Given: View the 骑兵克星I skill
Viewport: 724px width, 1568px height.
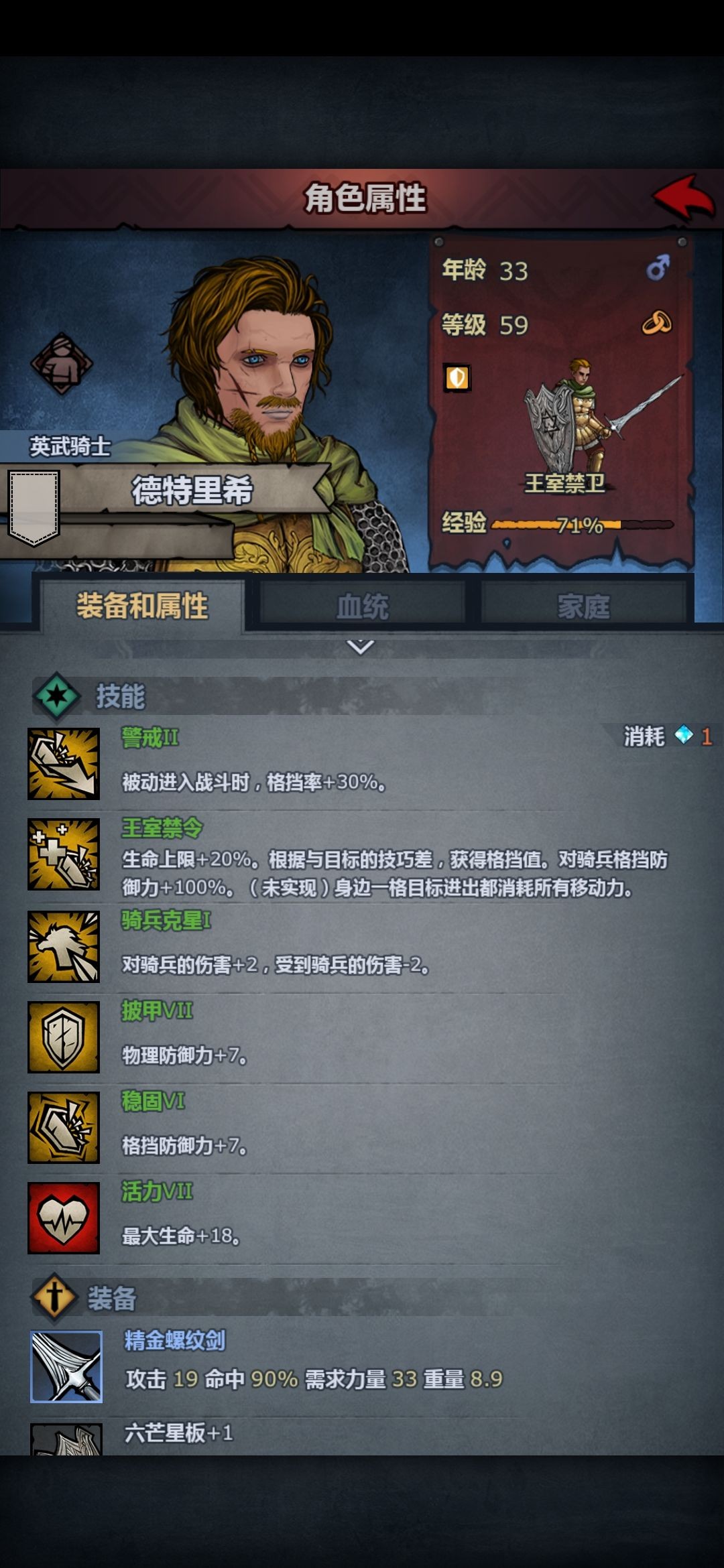Looking at the screenshot, I should [x=64, y=946].
